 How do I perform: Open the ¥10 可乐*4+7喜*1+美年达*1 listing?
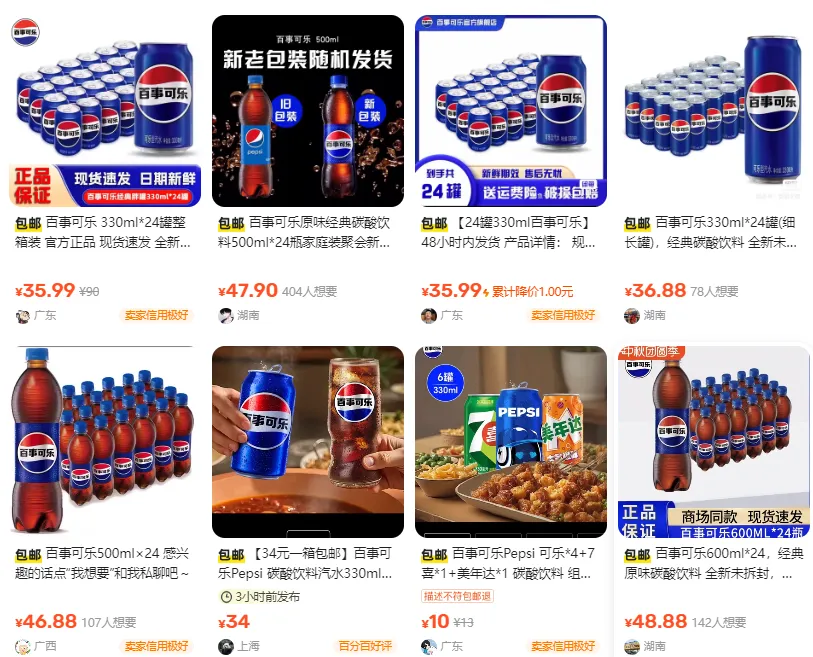tap(511, 442)
